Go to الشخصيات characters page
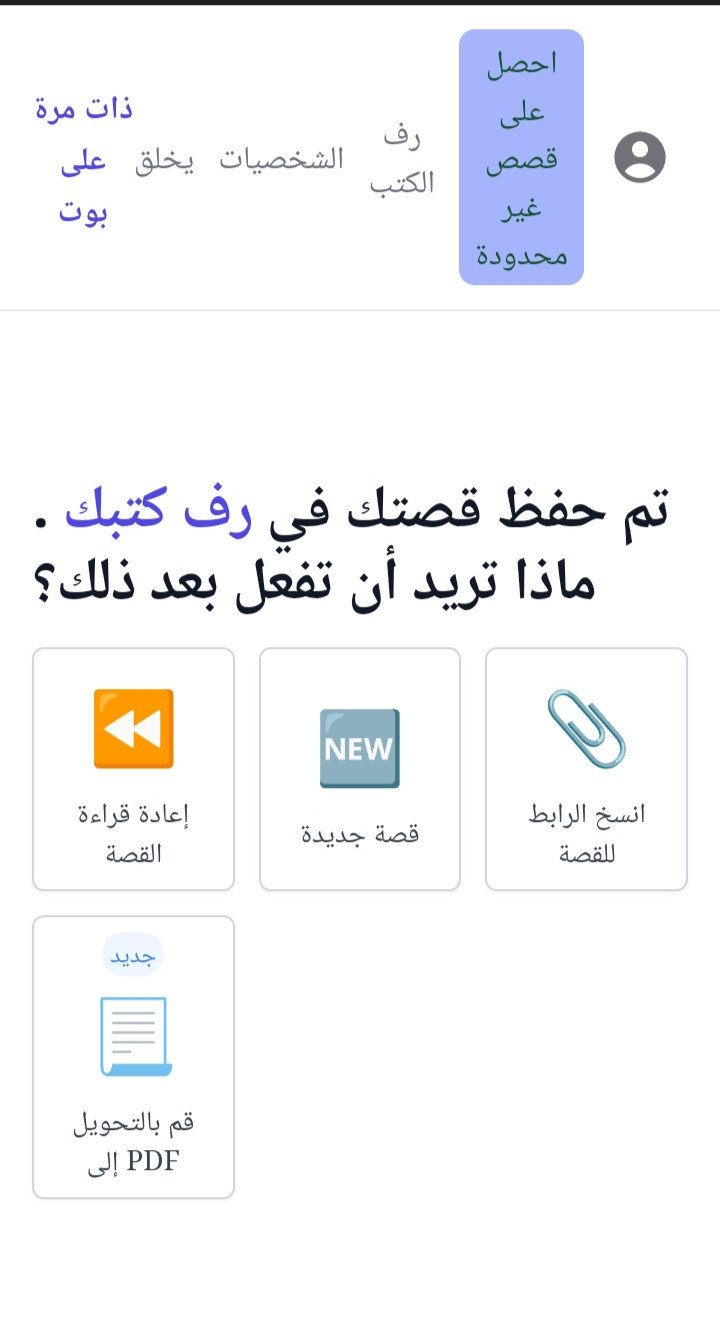Screen dimensions: 720x1341 [x=281, y=159]
